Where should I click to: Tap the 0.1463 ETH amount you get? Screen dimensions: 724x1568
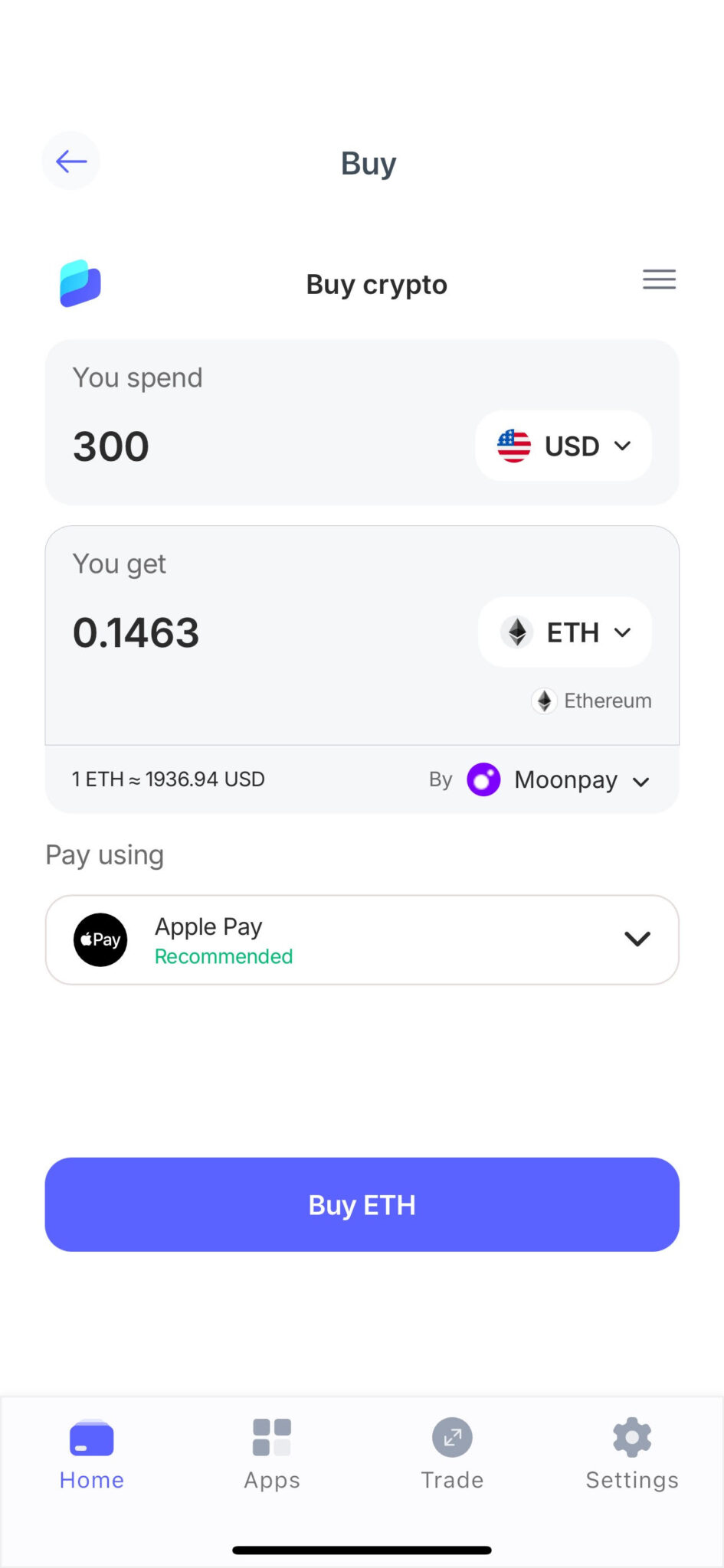point(136,632)
